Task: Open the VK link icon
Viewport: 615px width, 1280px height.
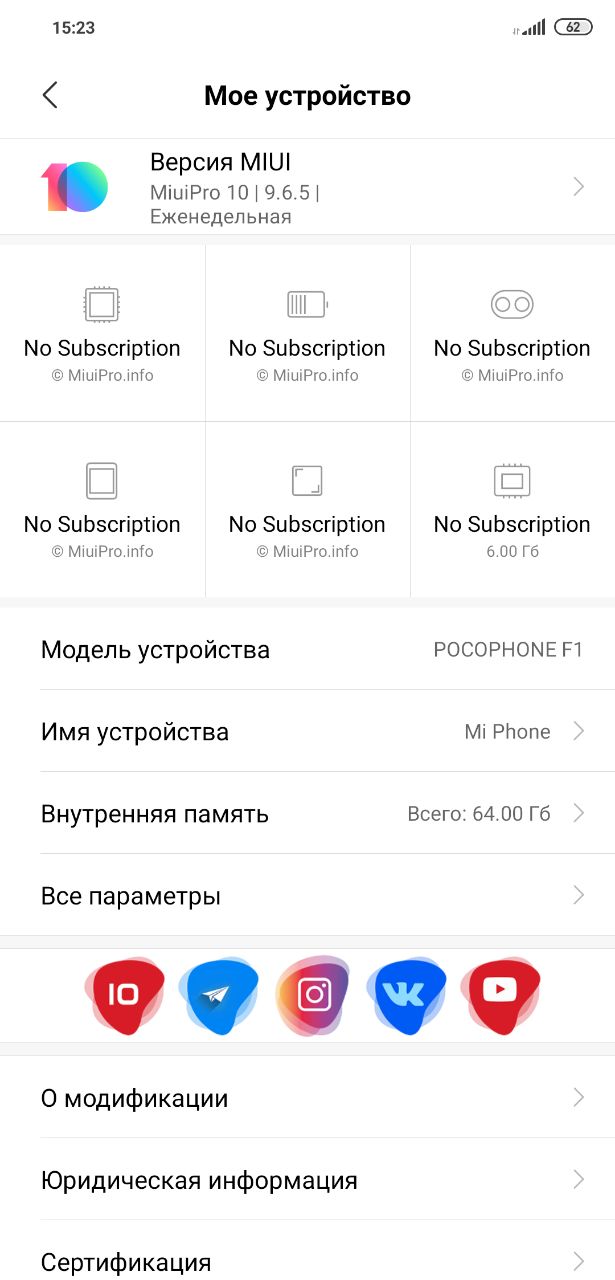Action: click(407, 995)
